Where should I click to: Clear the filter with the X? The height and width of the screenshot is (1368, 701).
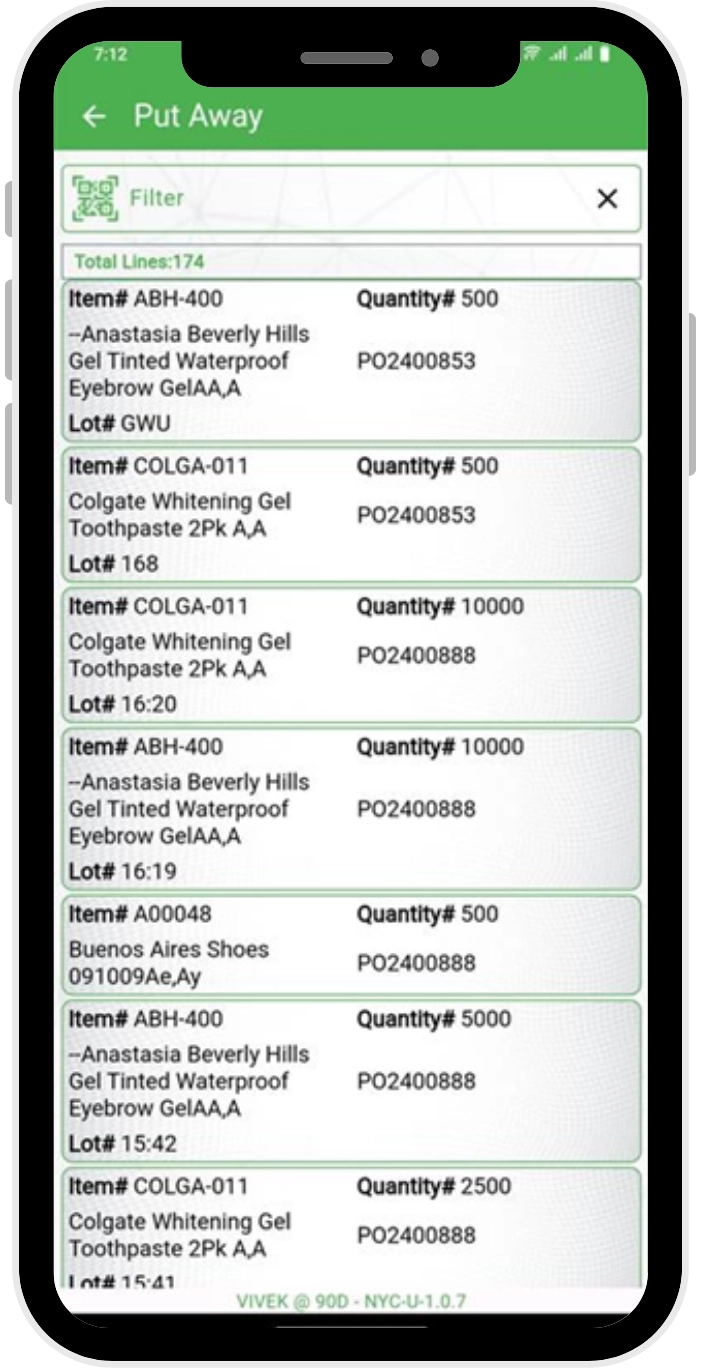tap(607, 198)
